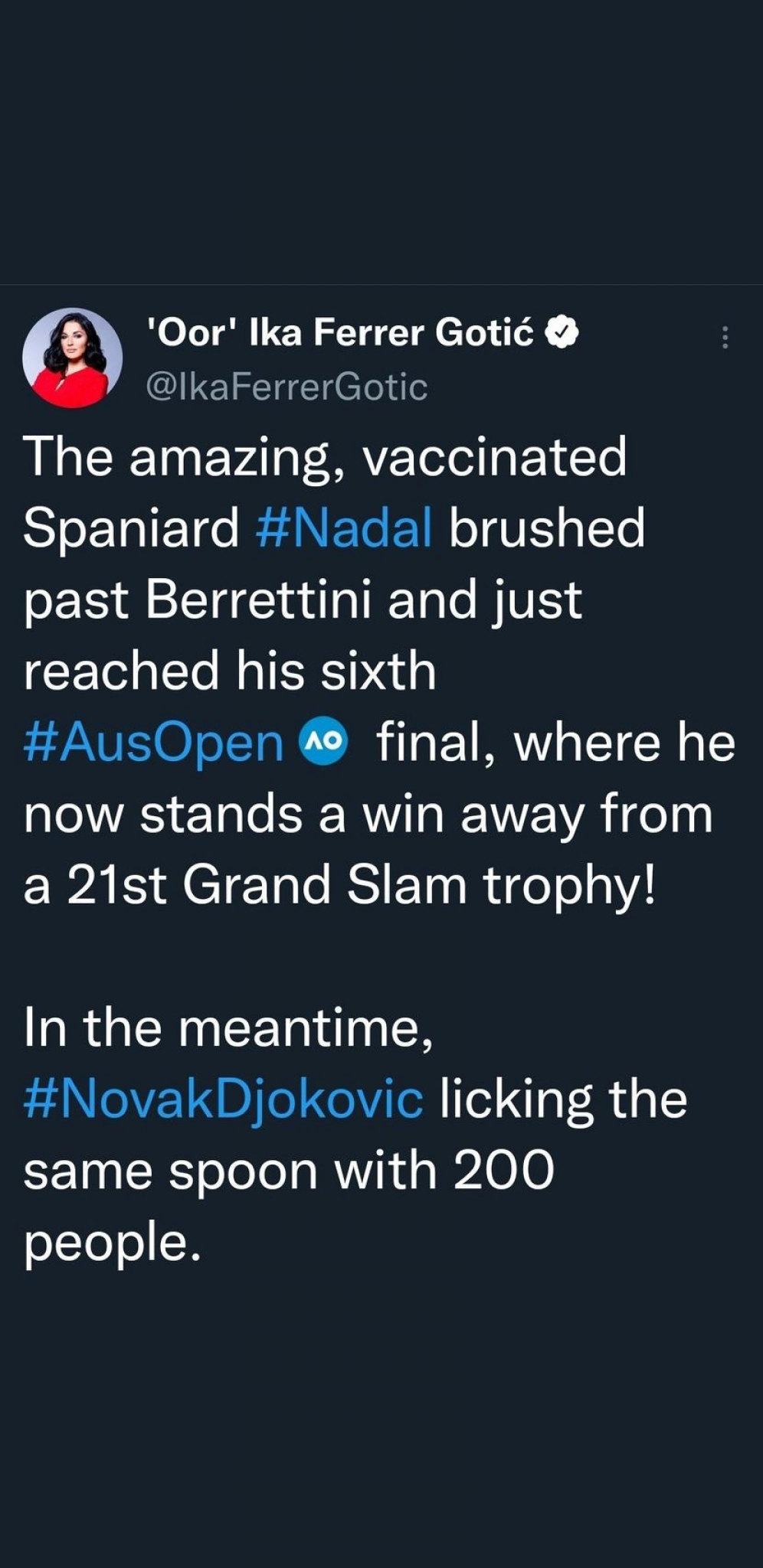The width and height of the screenshot is (763, 1568).
Task: Click the verification seal beside Ika Ferrer Gotić
Action: (563, 332)
